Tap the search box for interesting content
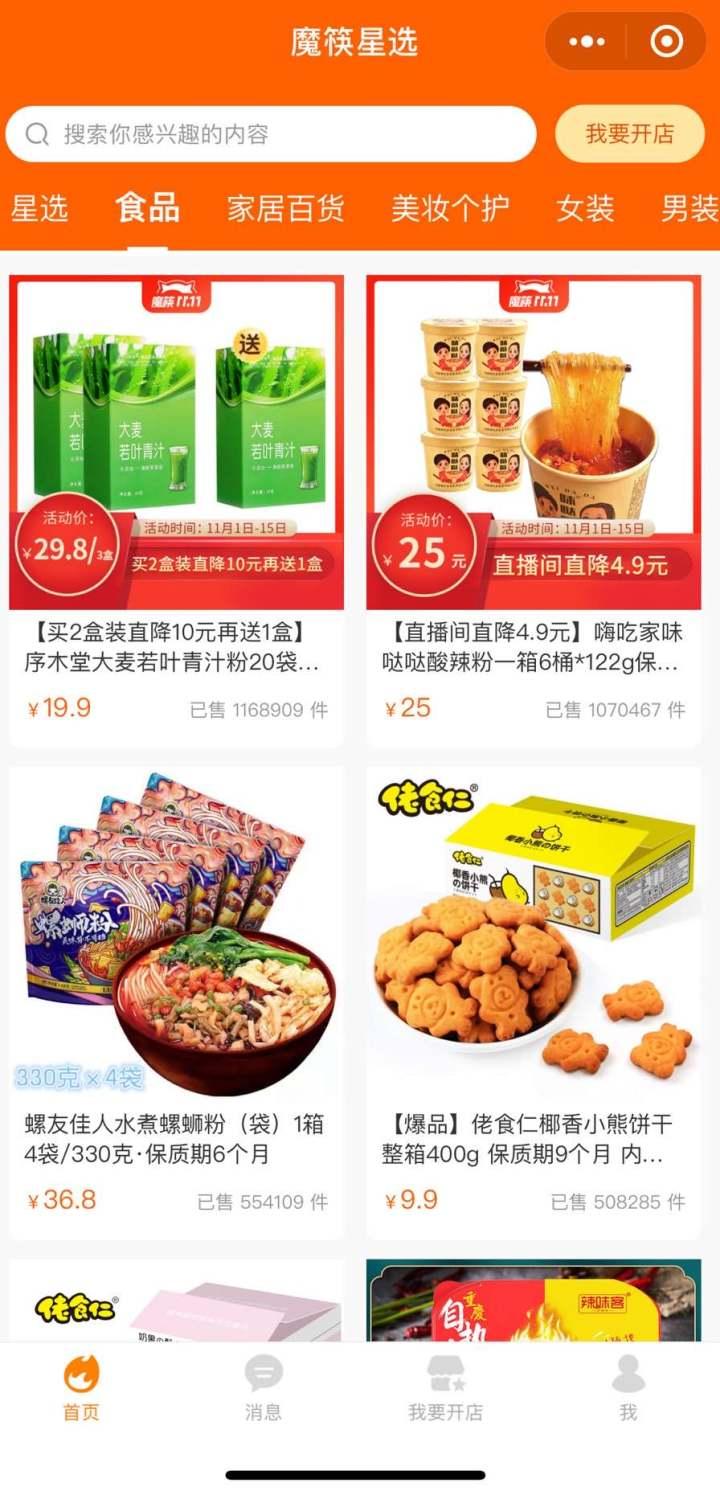Image resolution: width=720 pixels, height=1495 pixels. click(270, 134)
